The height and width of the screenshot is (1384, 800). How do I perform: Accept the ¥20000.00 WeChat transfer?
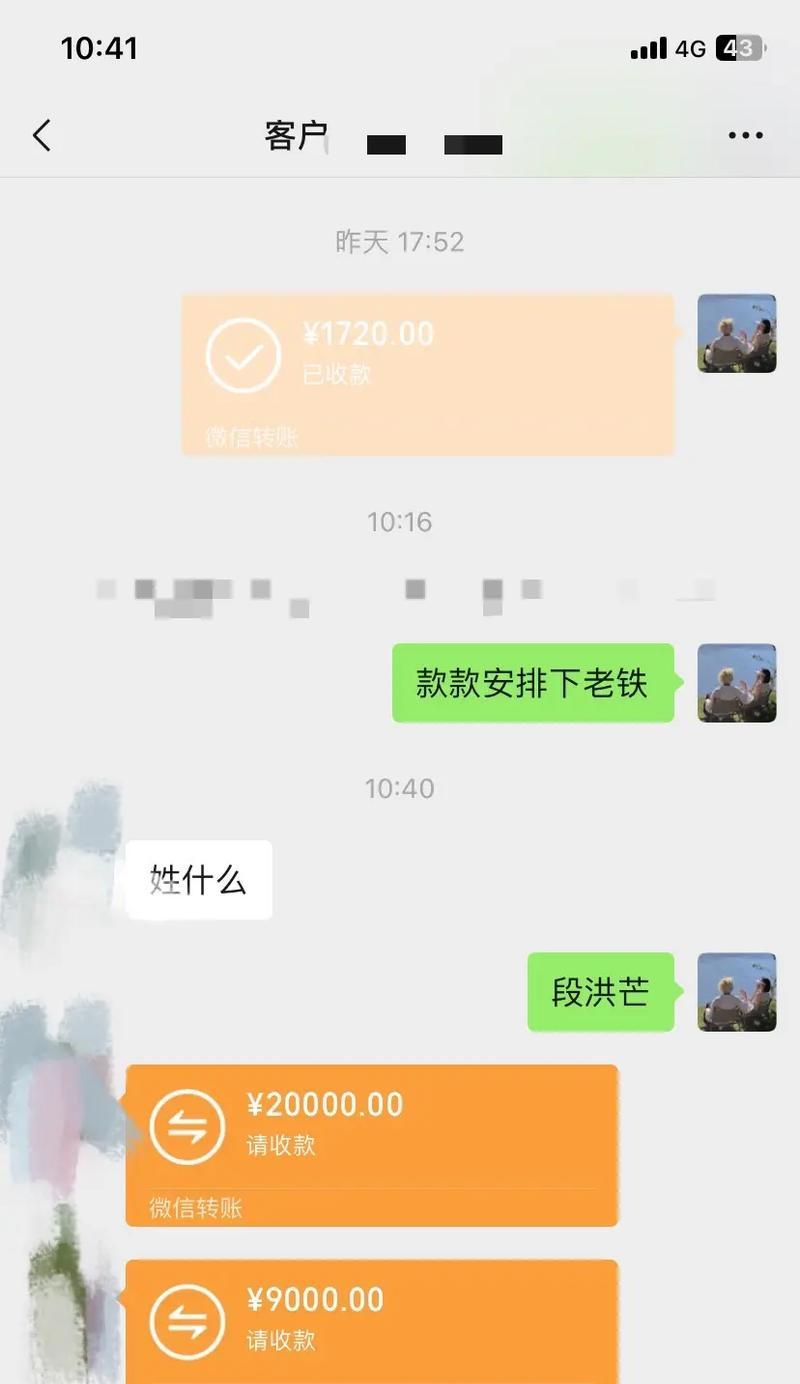372,1146
